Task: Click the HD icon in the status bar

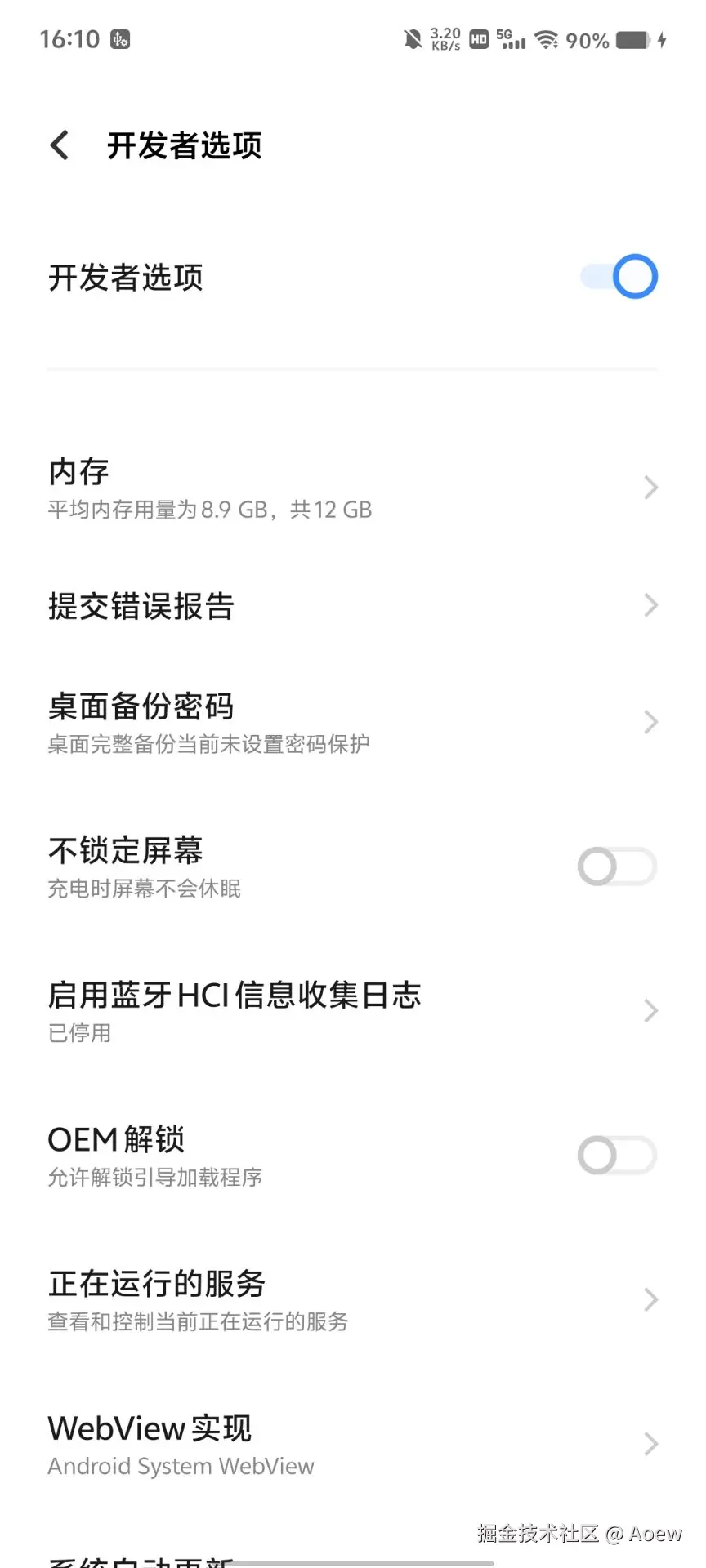Action: click(x=478, y=38)
